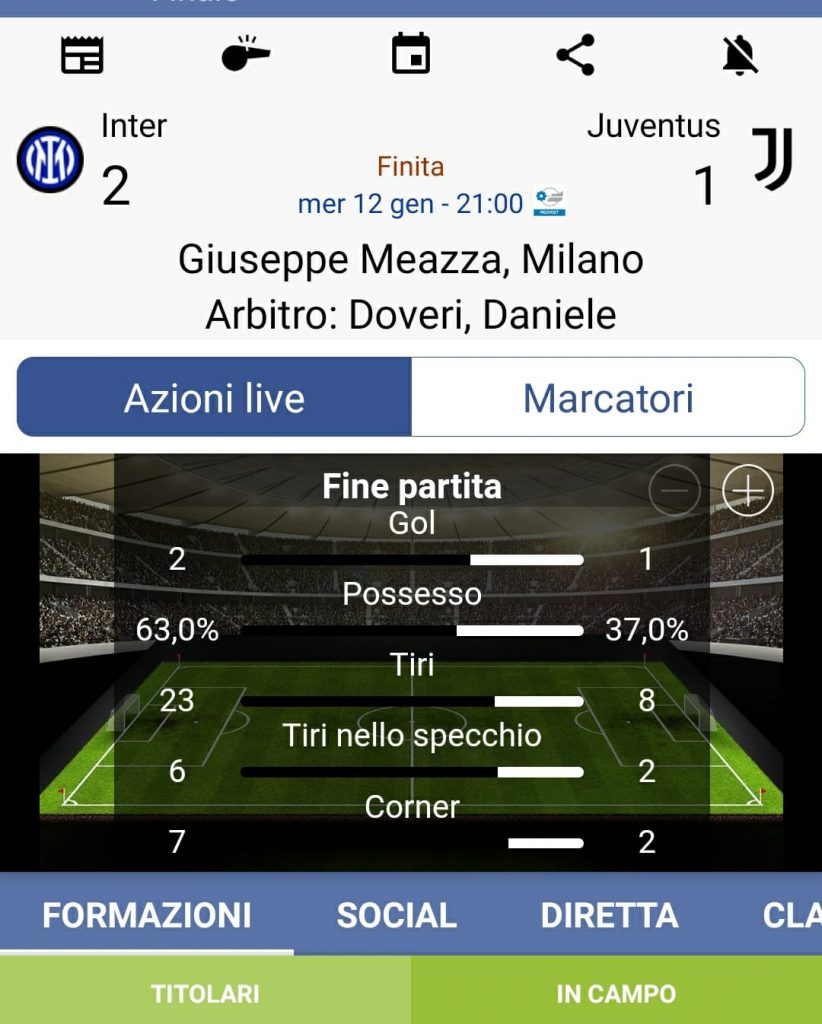Viewport: 822px width, 1024px height.
Task: Select TITOLARI lineup
Action: (x=205, y=993)
